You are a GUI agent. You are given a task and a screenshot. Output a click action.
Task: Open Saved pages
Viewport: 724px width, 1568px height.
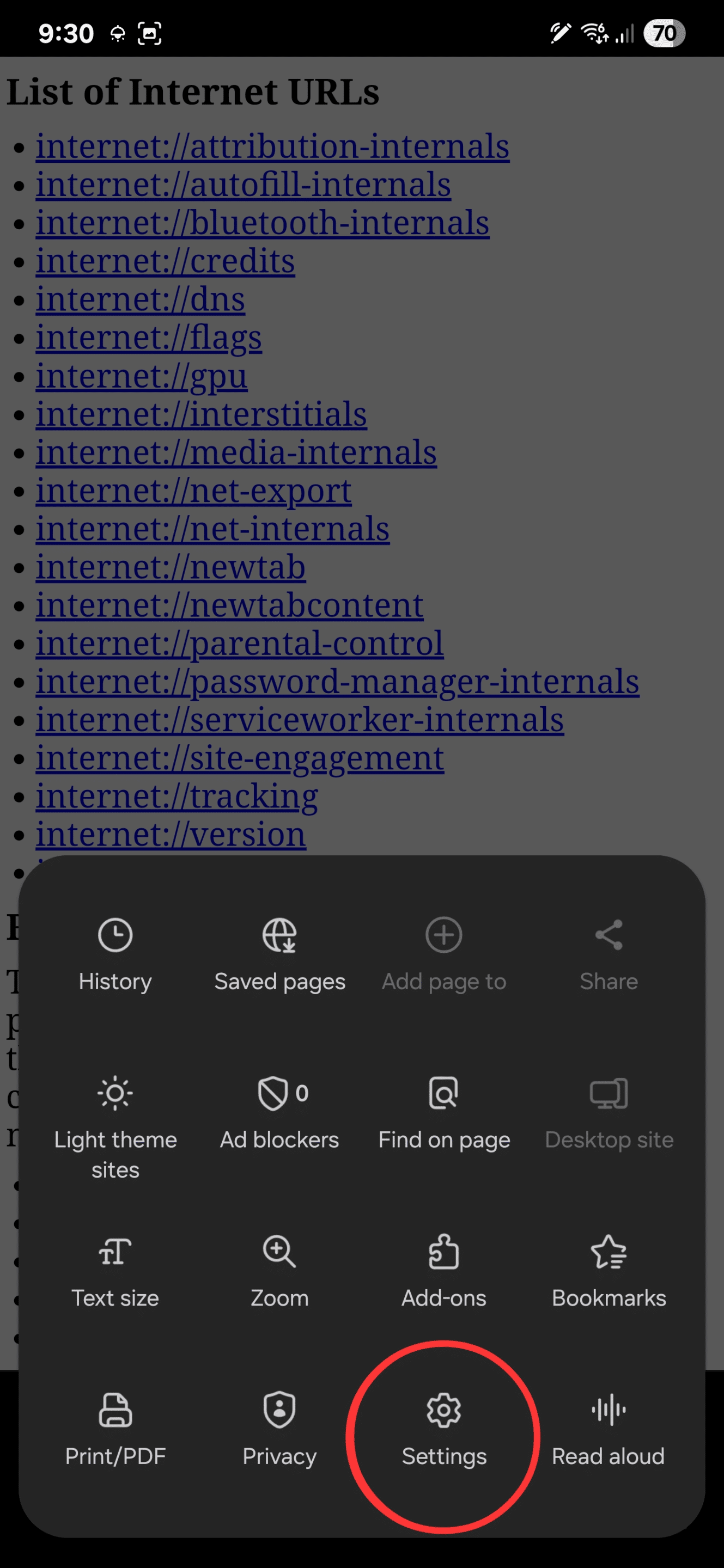[279, 954]
